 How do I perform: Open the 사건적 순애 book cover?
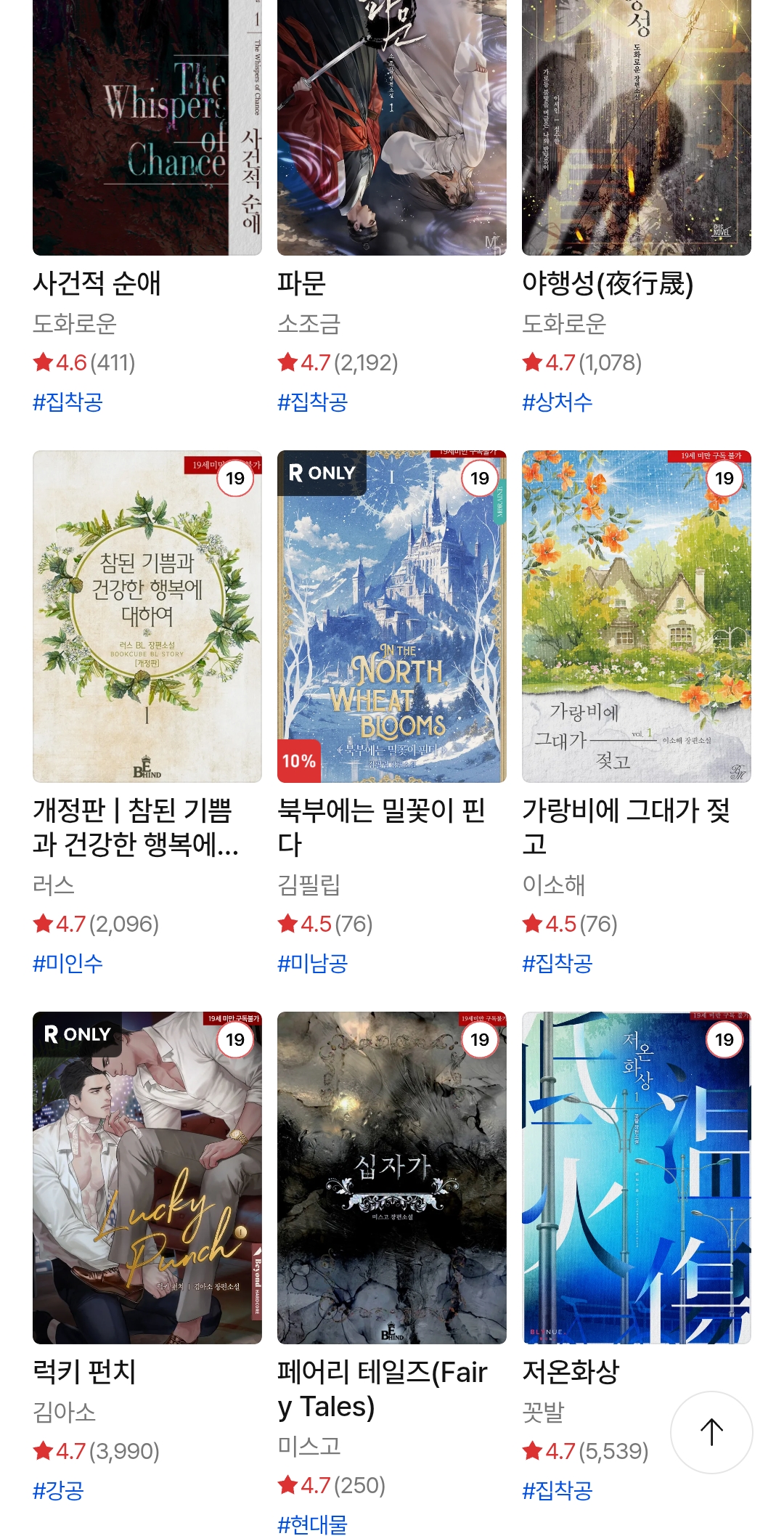(147, 127)
